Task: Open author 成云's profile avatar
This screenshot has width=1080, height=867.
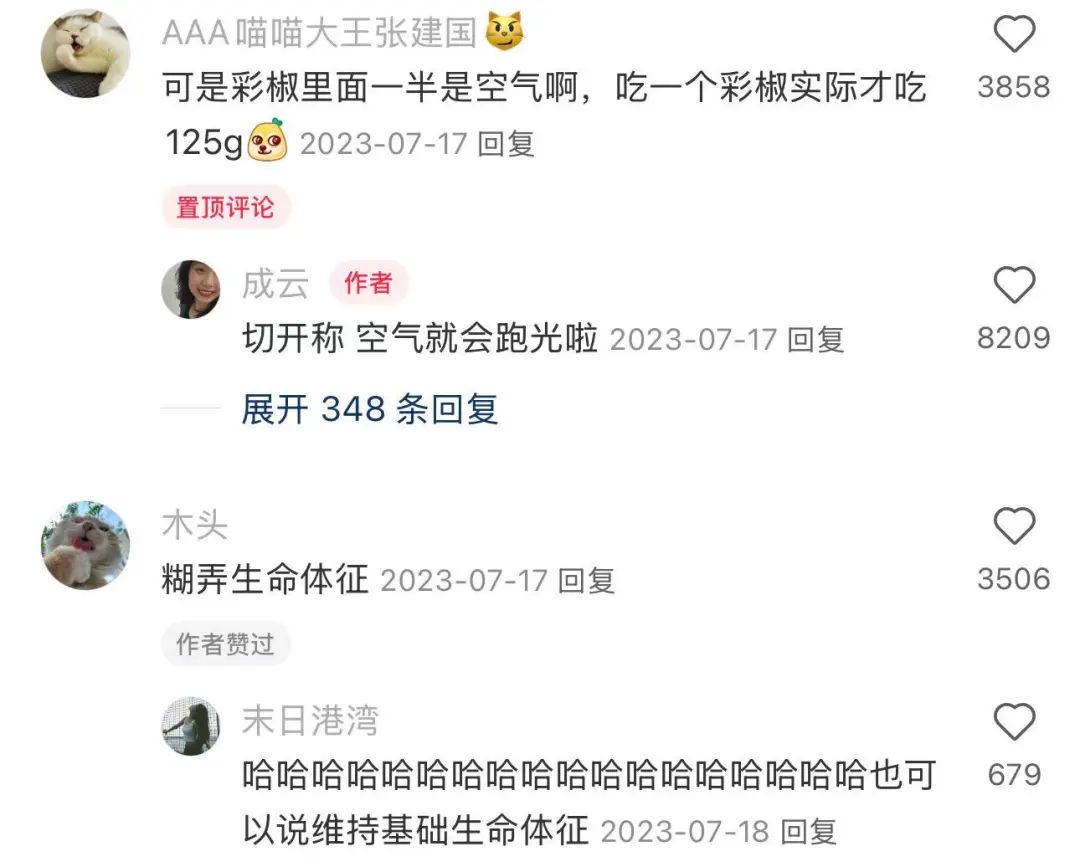Action: pos(191,289)
